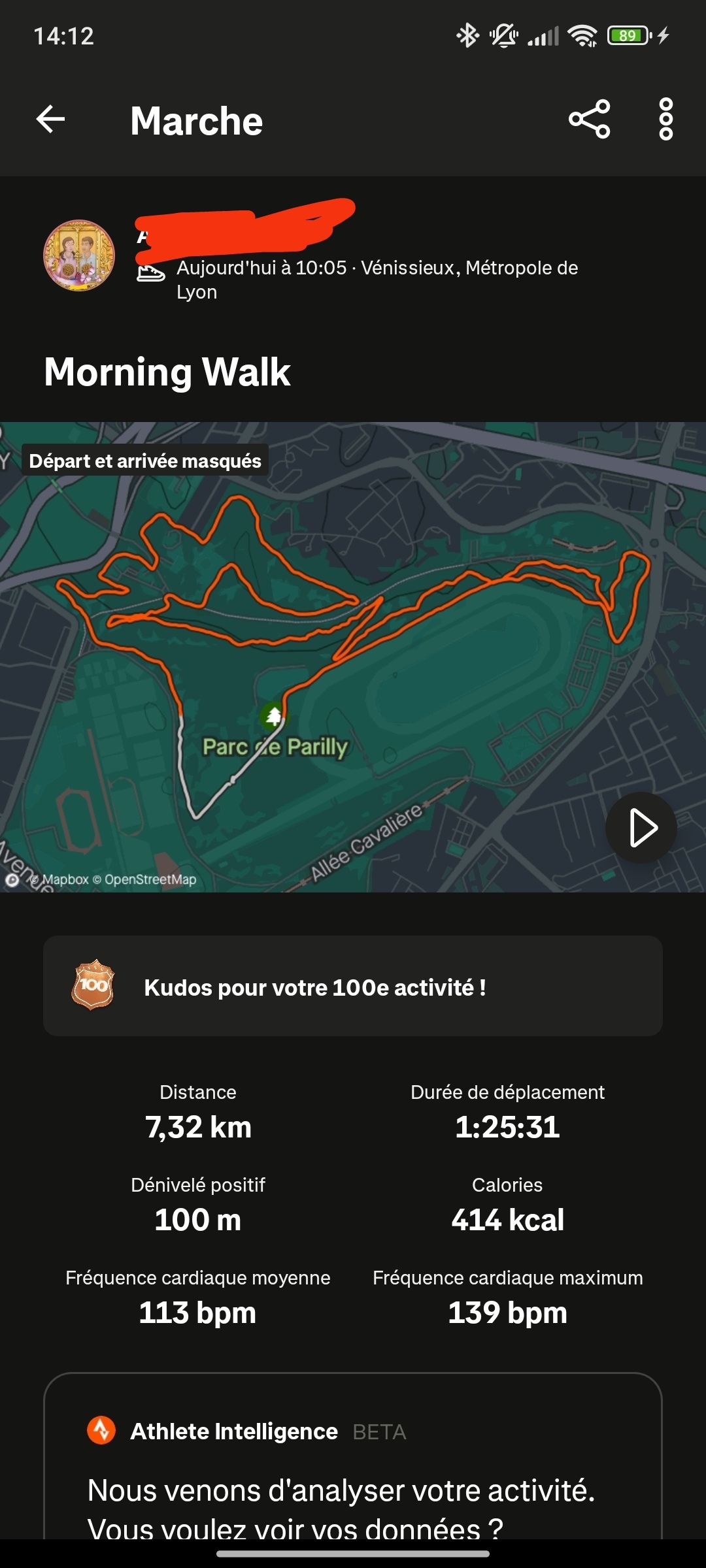Open the Kudos 100e activité card
This screenshot has height=1568, width=706.
coord(353,986)
